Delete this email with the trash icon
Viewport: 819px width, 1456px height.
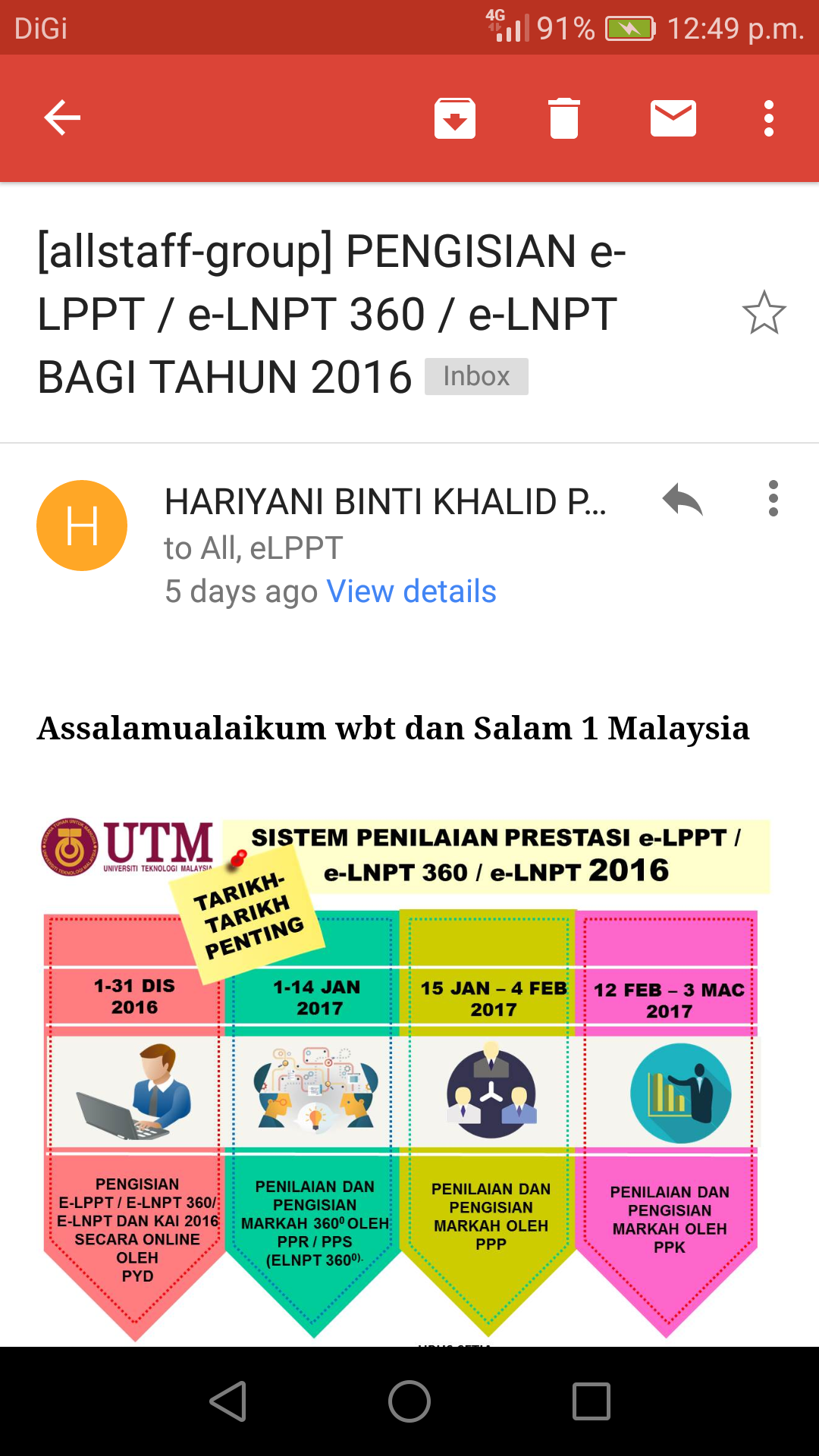[x=564, y=118]
